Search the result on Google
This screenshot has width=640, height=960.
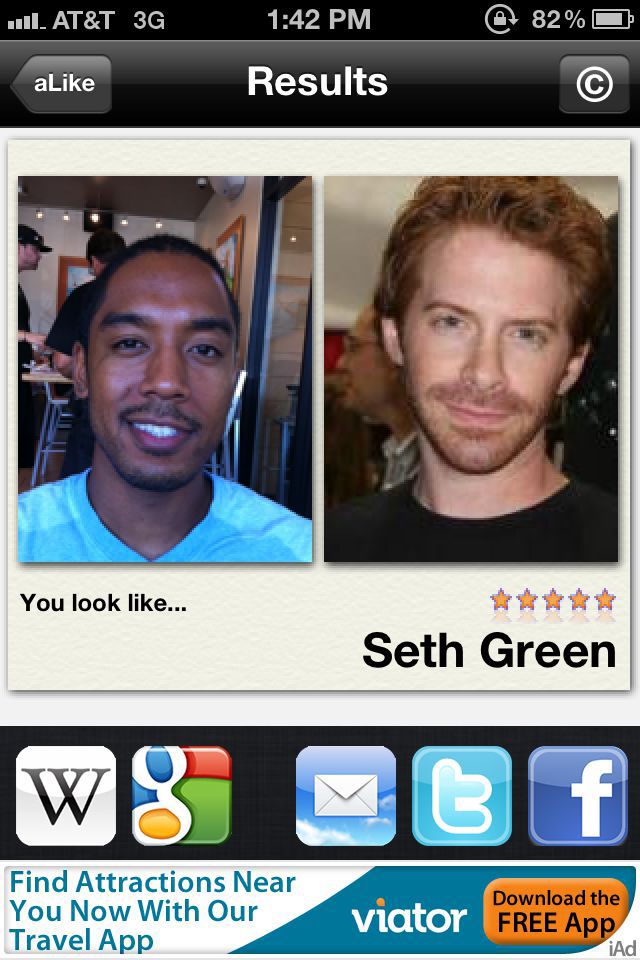182,796
